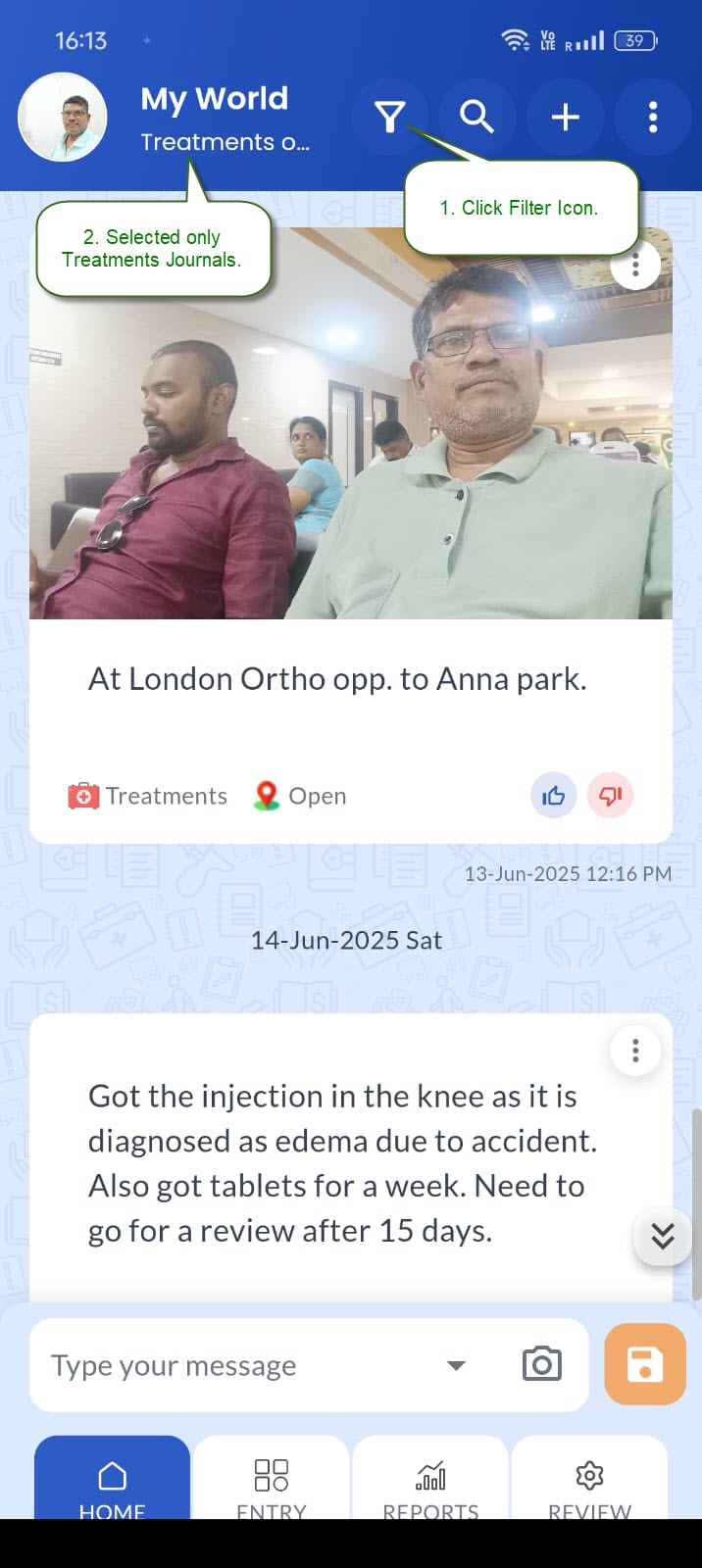Attach a photo with camera icon
Image resolution: width=702 pixels, height=1568 pixels.
tap(541, 1364)
